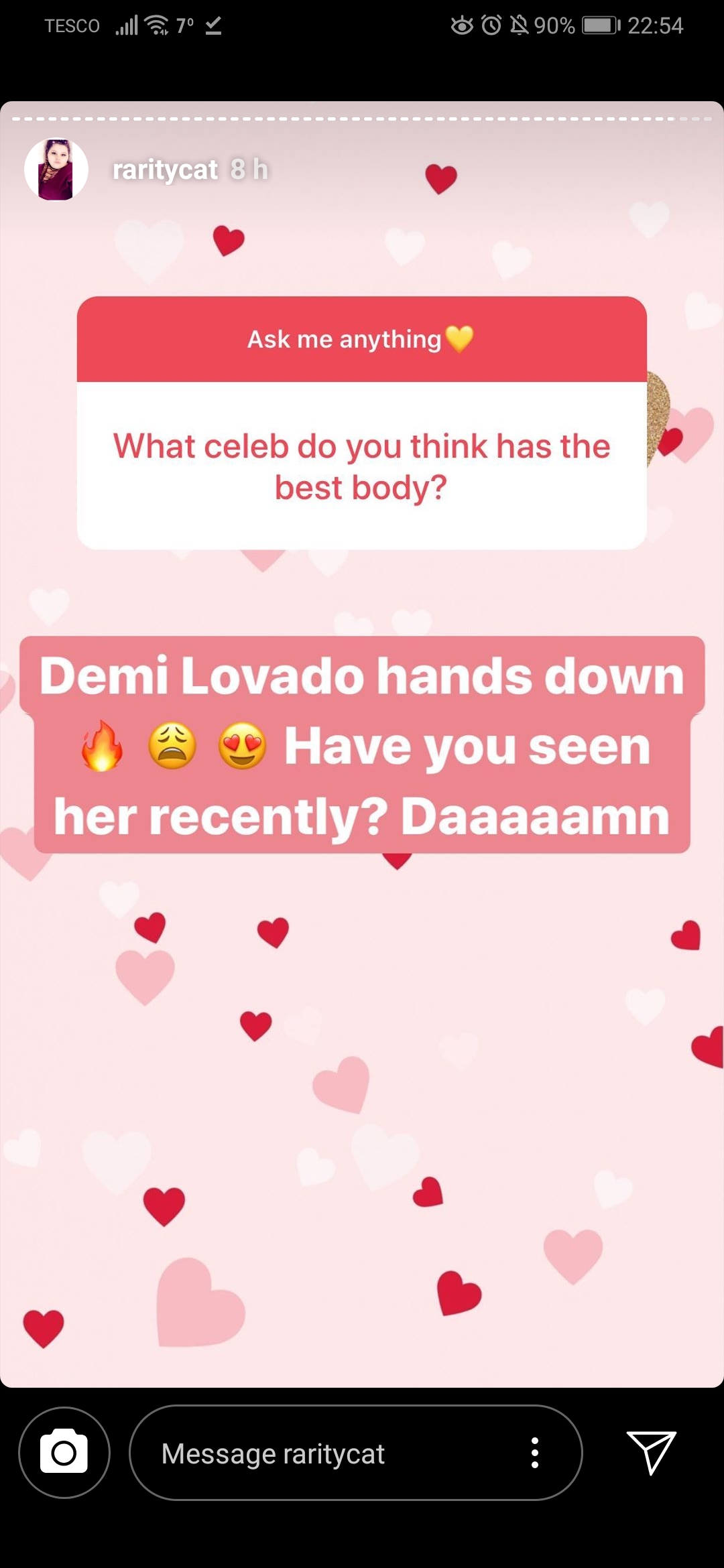
Task: Open the camera button
Action: click(x=64, y=1452)
